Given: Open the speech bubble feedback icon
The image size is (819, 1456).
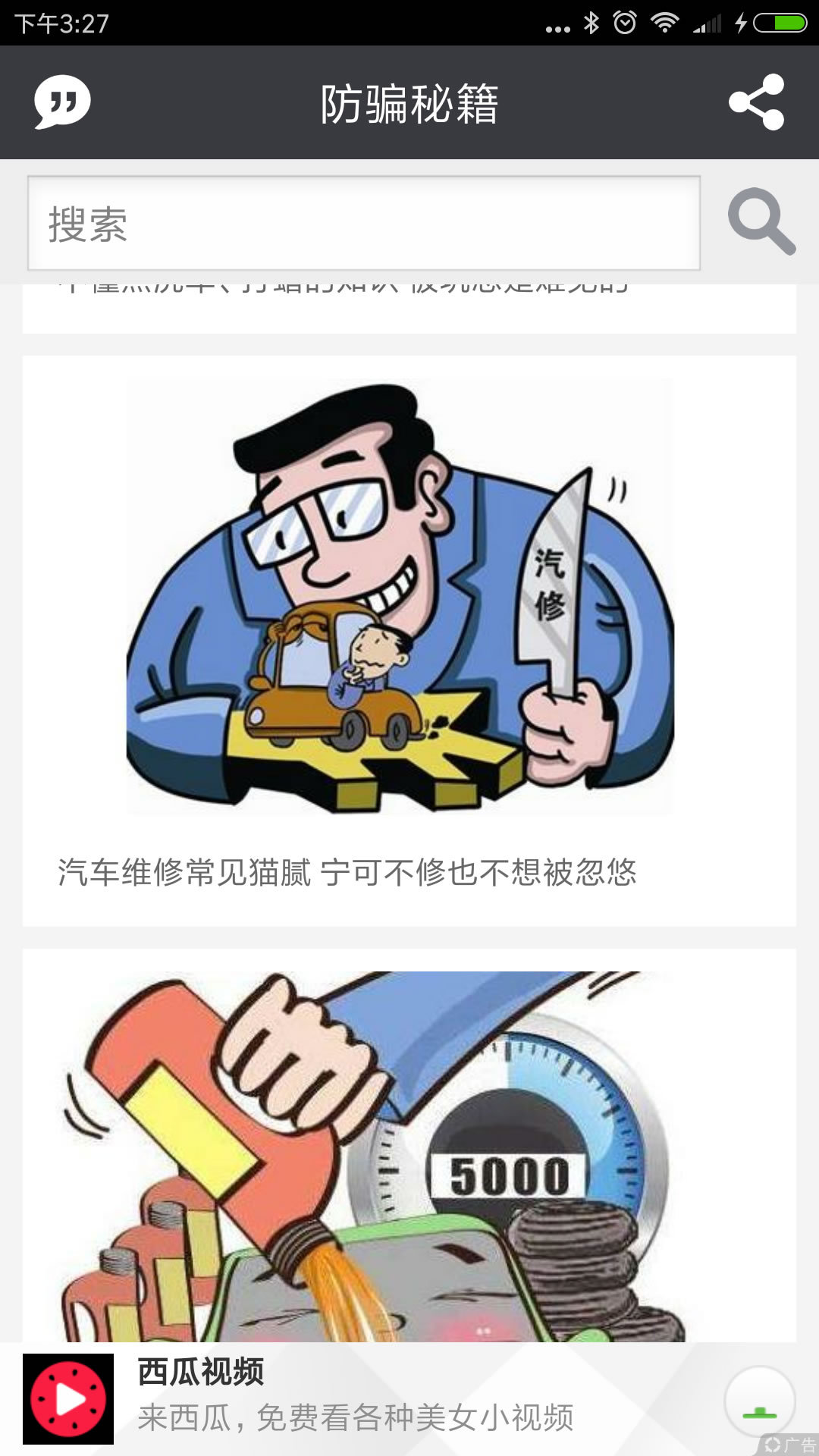Looking at the screenshot, I should pos(62,102).
